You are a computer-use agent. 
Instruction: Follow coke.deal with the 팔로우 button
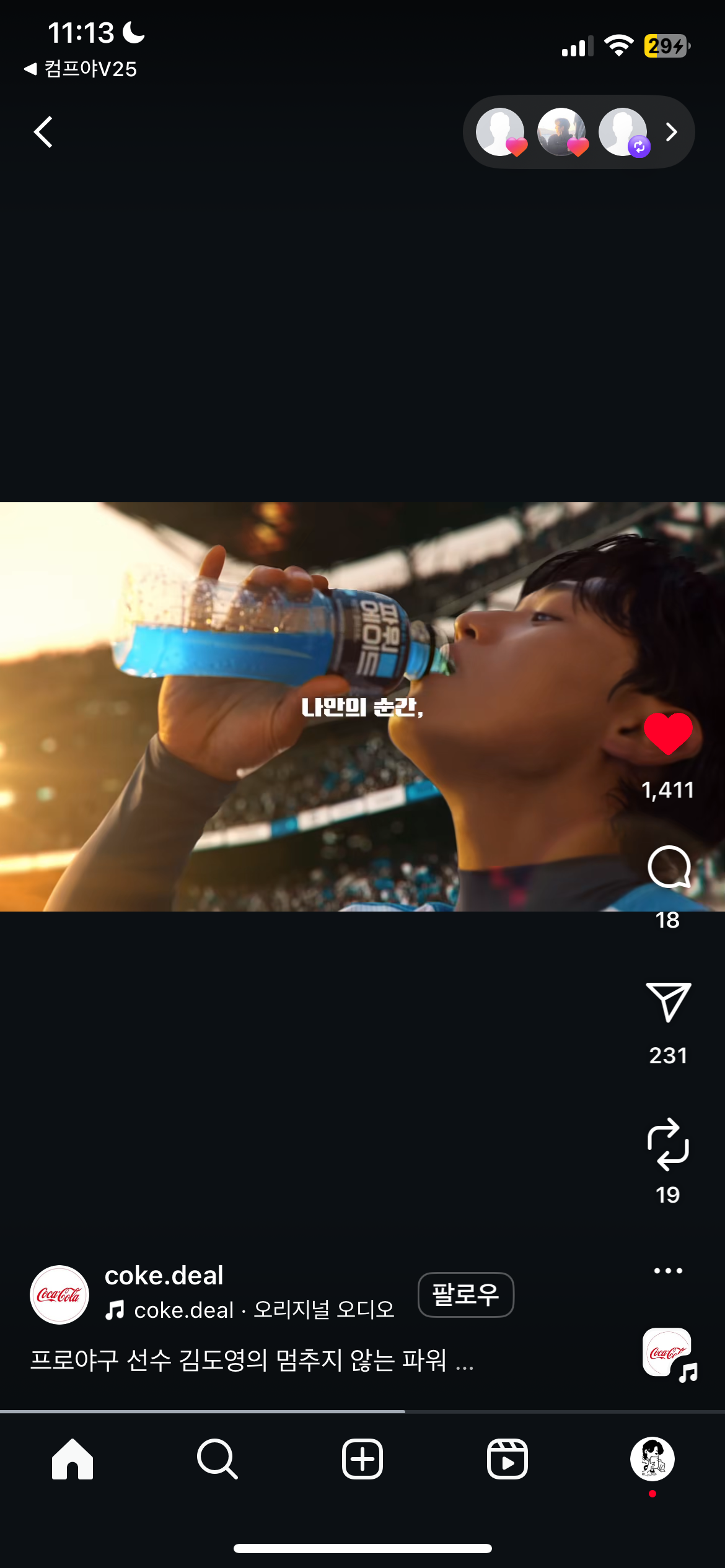click(465, 1294)
